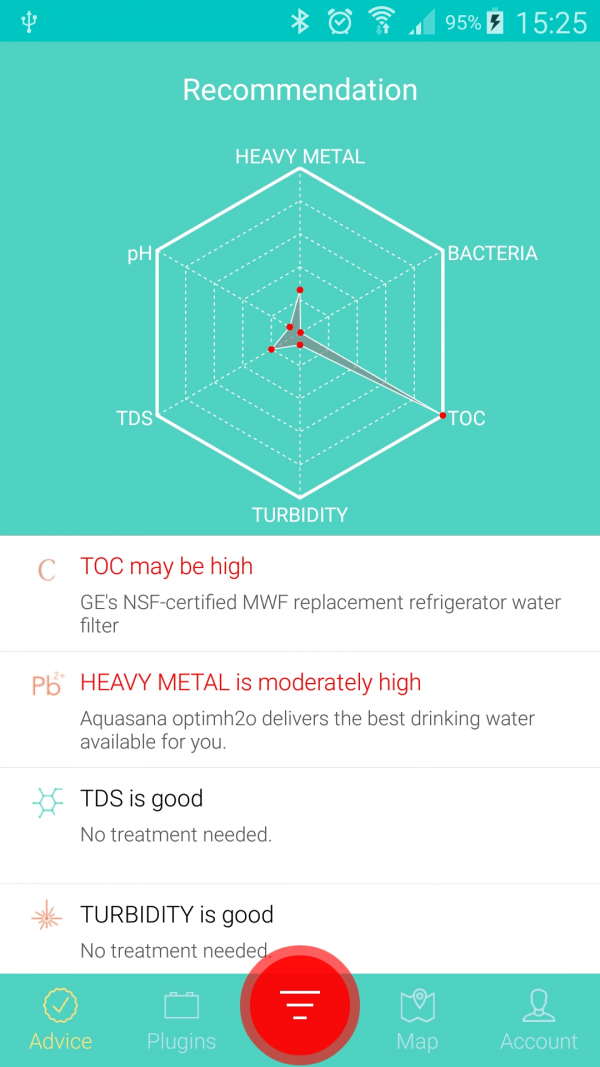This screenshot has width=600, height=1067.
Task: View the HEAVY METAL moderately high advice
Action: [x=300, y=710]
